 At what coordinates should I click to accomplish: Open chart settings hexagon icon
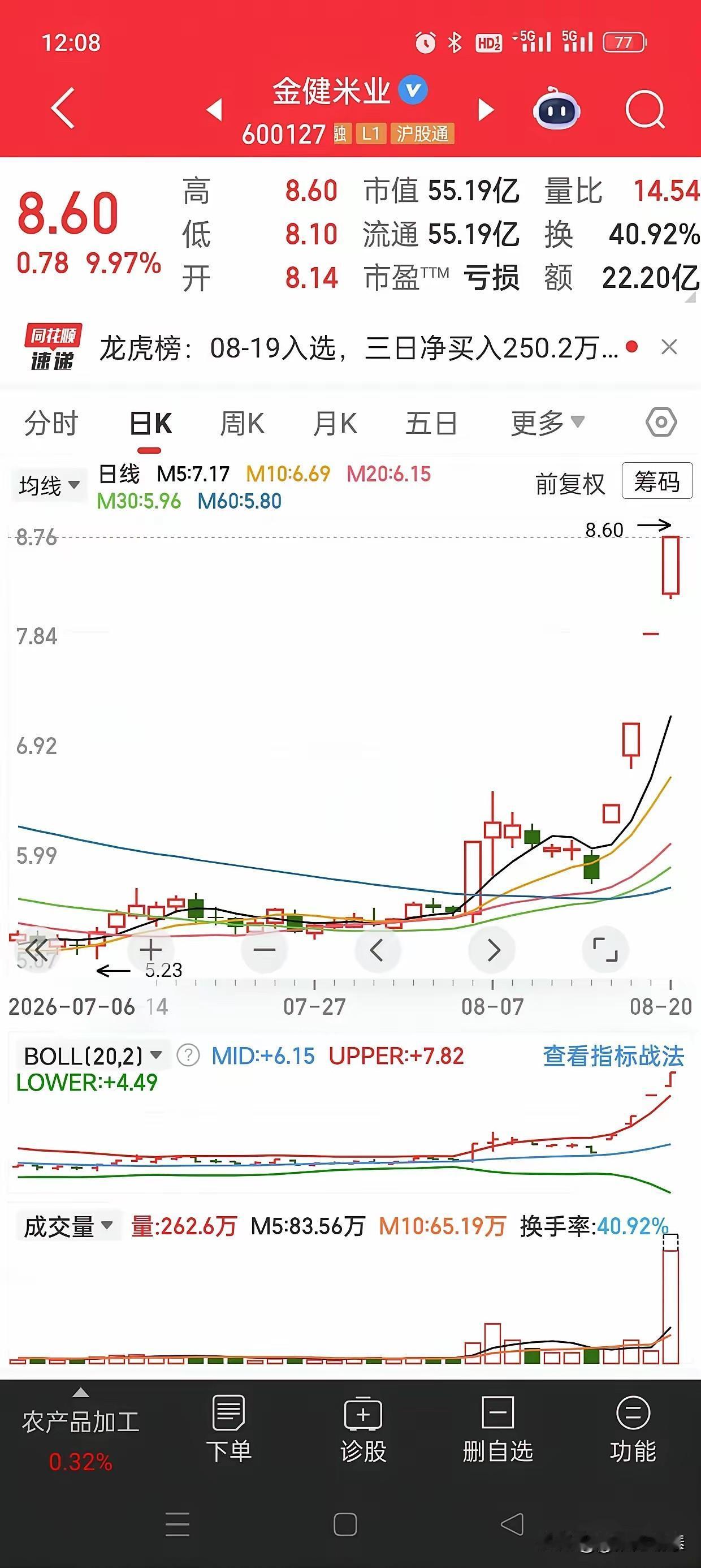point(661,423)
